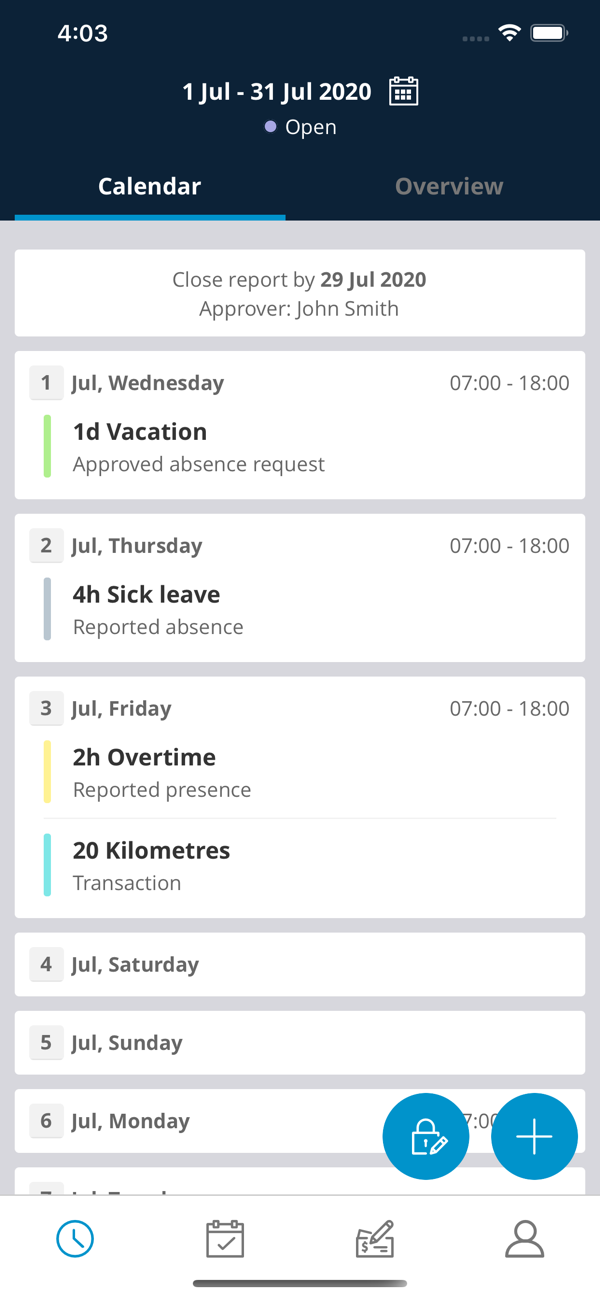The width and height of the screenshot is (600, 1299).
Task: Open the 6 Jul, Monday day card
Action: pos(200,1121)
